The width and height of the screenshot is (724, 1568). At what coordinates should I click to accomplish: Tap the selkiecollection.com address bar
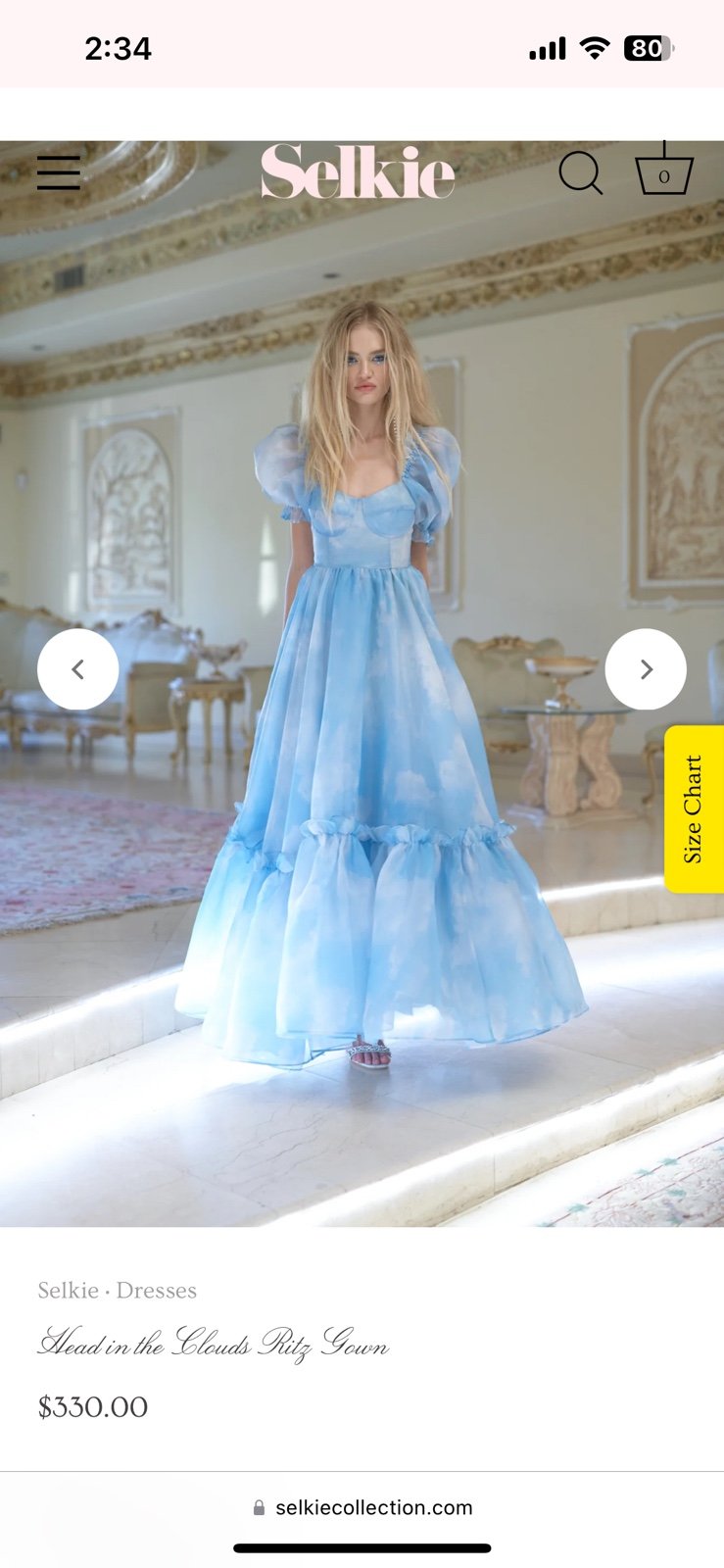(x=362, y=1507)
